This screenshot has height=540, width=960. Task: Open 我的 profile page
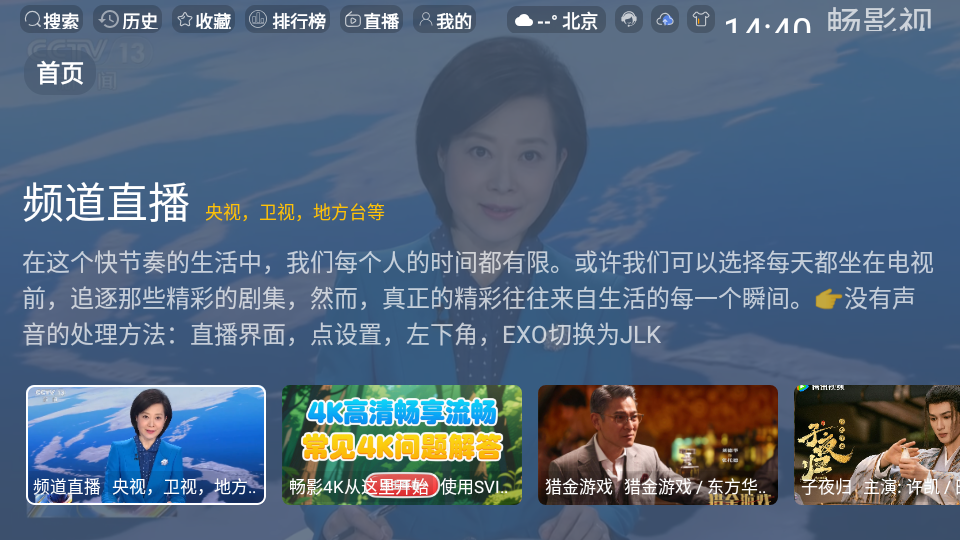[x=444, y=20]
